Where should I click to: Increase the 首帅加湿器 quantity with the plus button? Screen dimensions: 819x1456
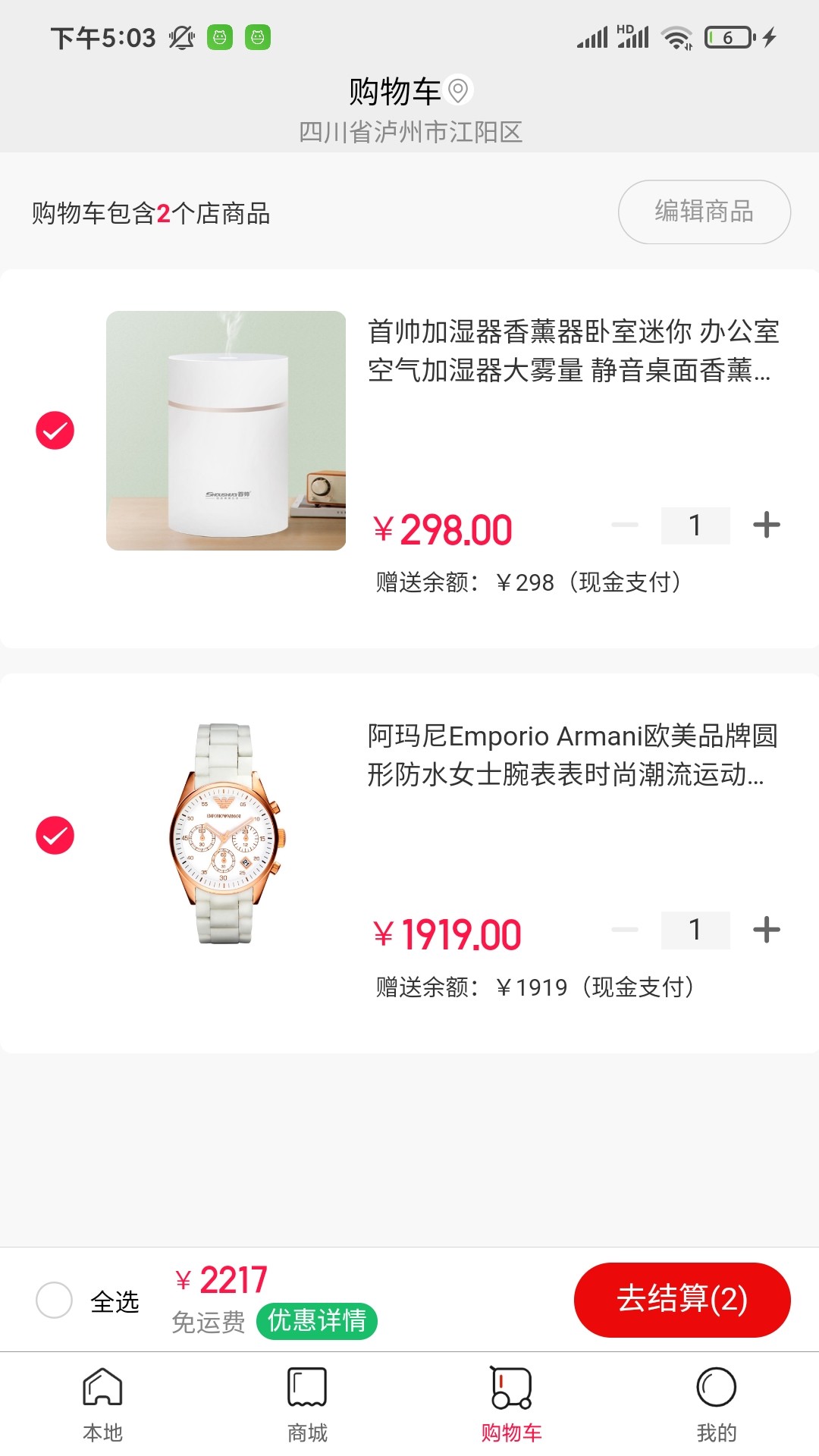(767, 525)
